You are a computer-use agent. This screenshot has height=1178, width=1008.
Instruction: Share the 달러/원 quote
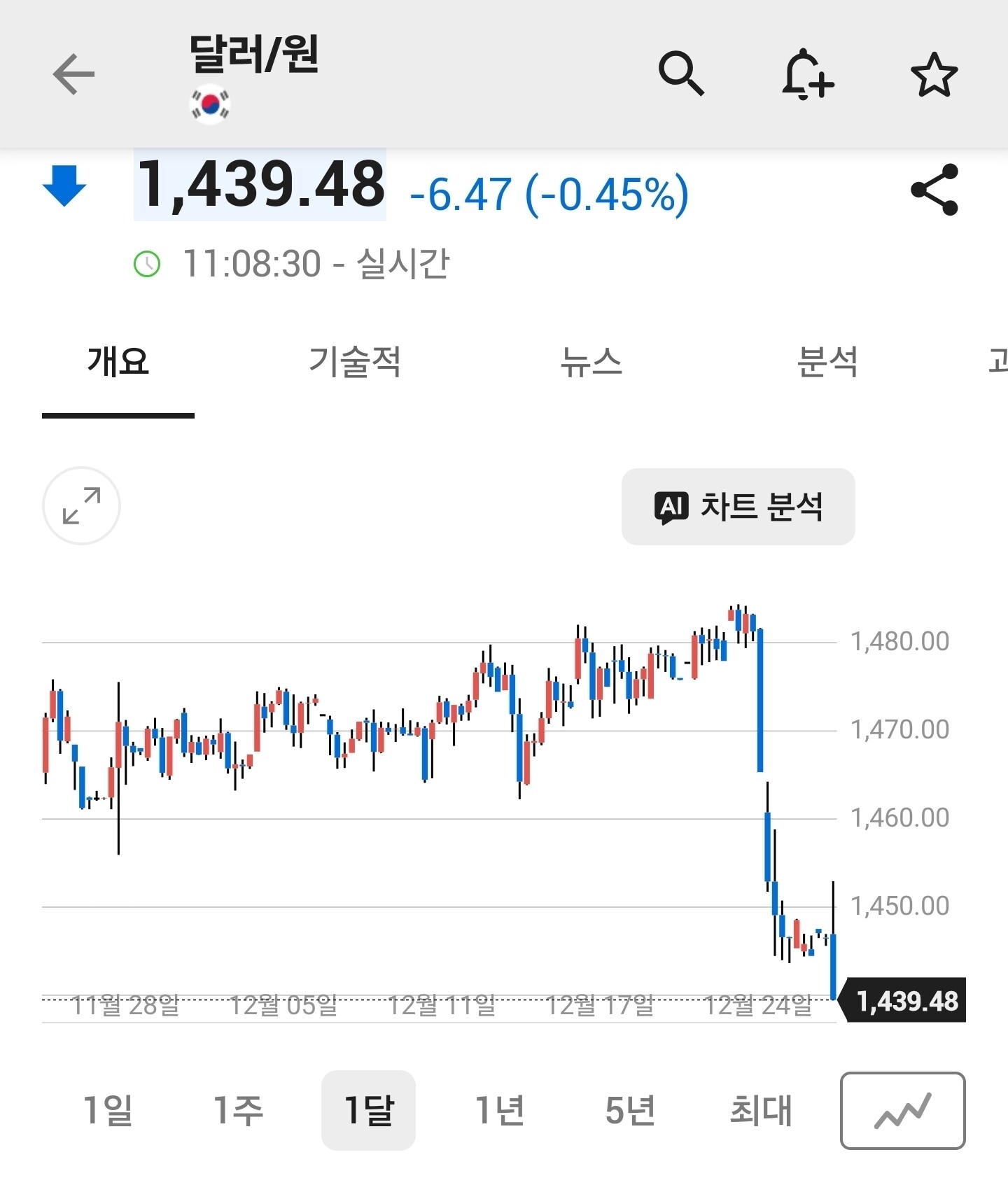tap(934, 190)
